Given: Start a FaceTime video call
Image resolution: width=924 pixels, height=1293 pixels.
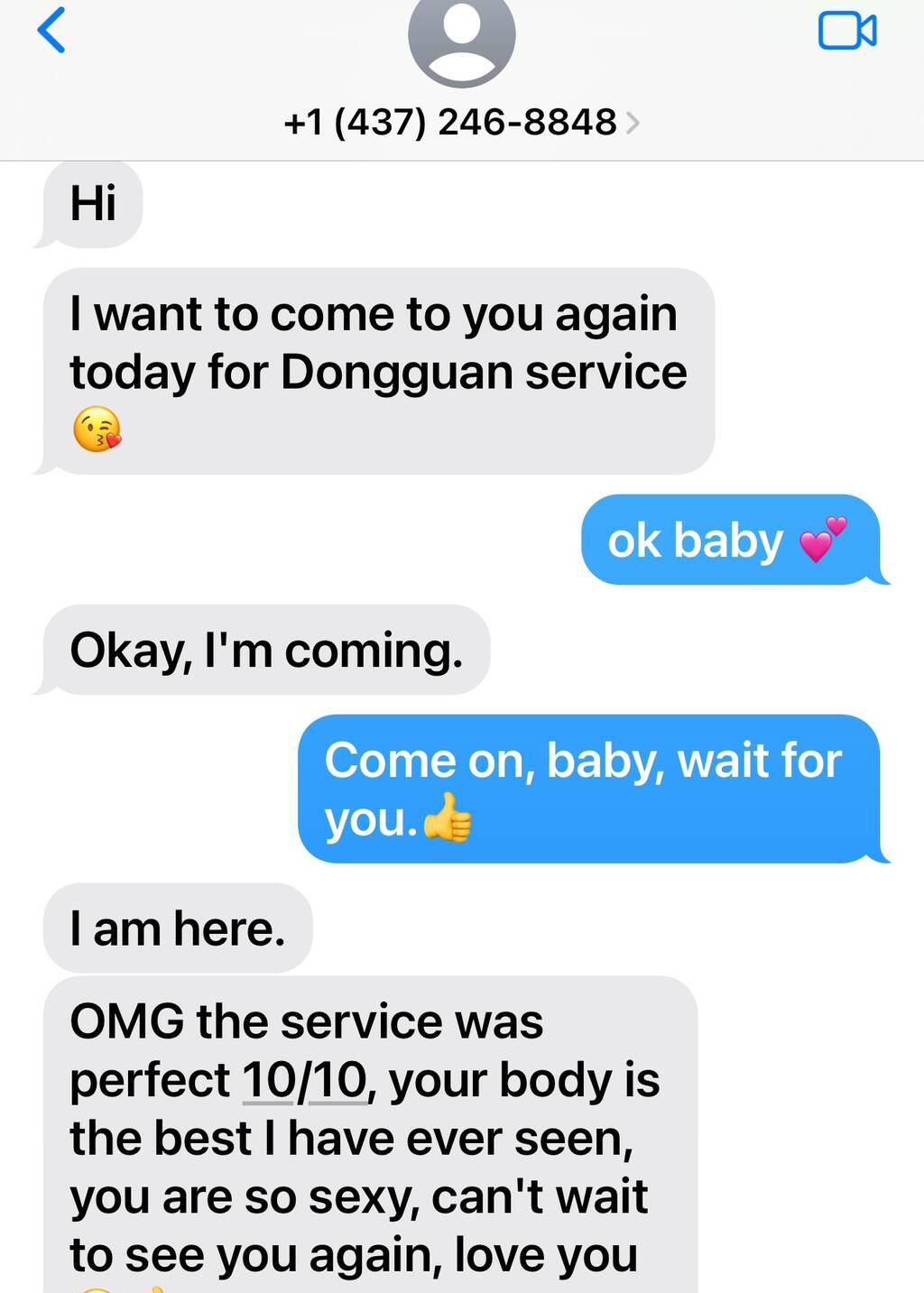Looking at the screenshot, I should pyautogui.click(x=846, y=31).
